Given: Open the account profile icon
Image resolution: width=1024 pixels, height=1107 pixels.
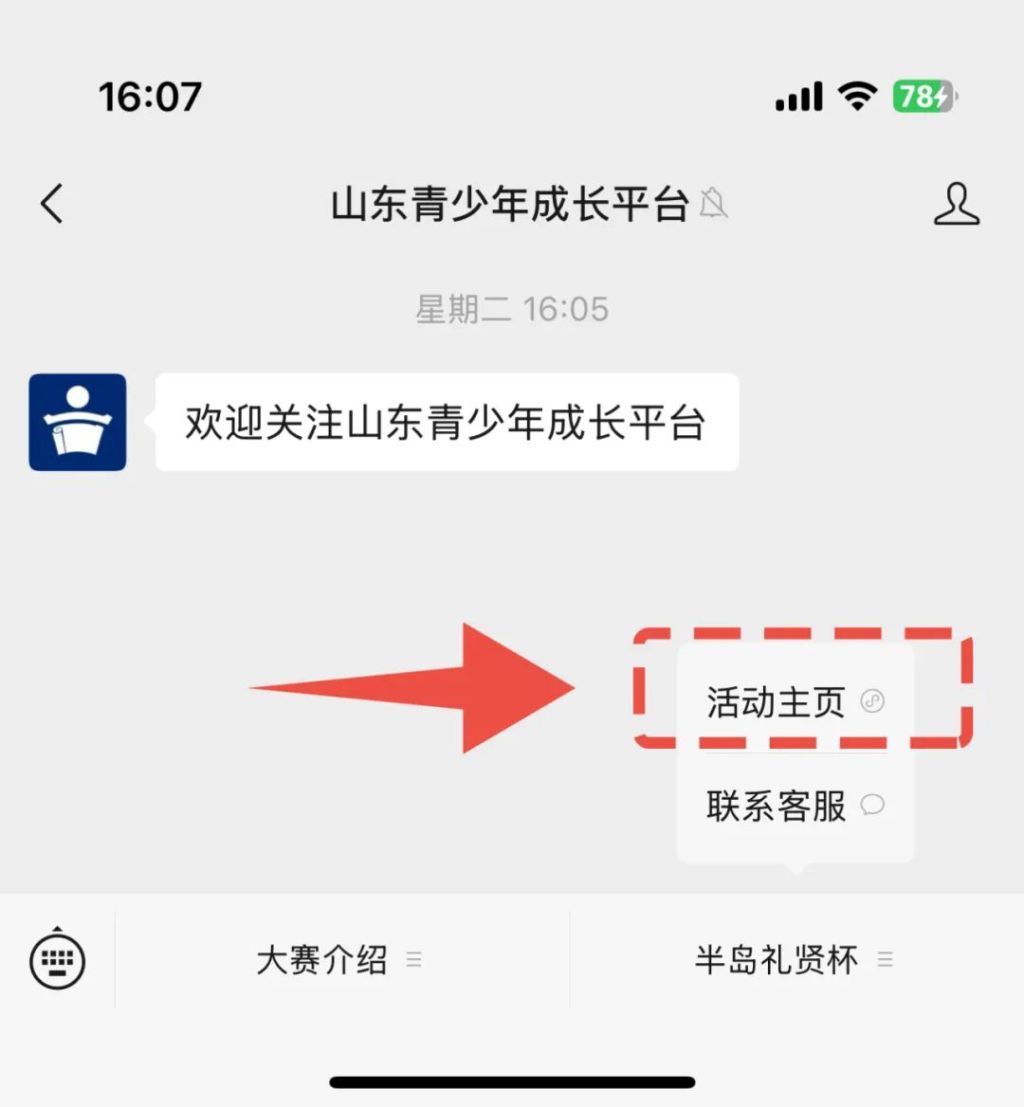Looking at the screenshot, I should point(956,204).
